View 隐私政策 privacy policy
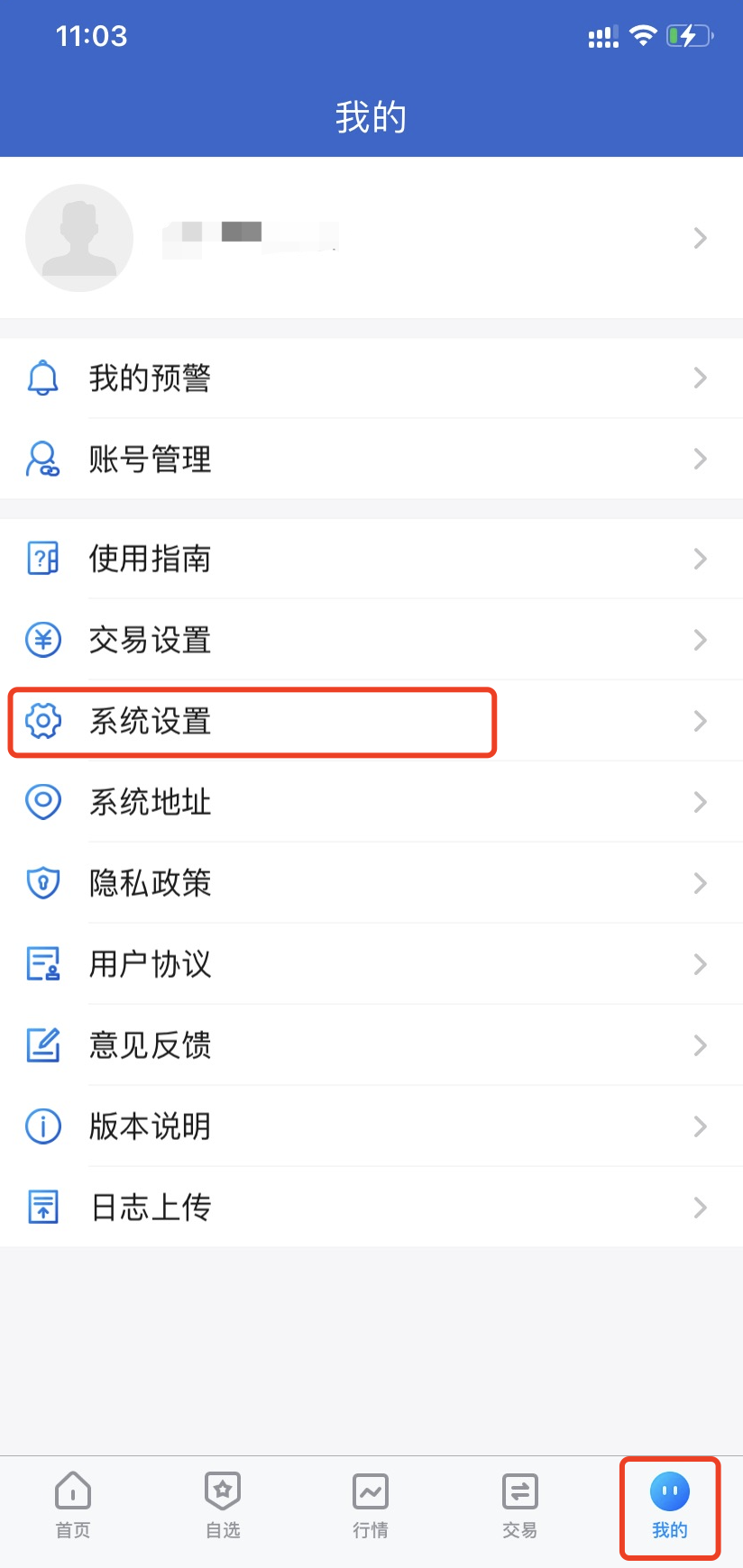Image resolution: width=743 pixels, height=1568 pixels. point(370,883)
